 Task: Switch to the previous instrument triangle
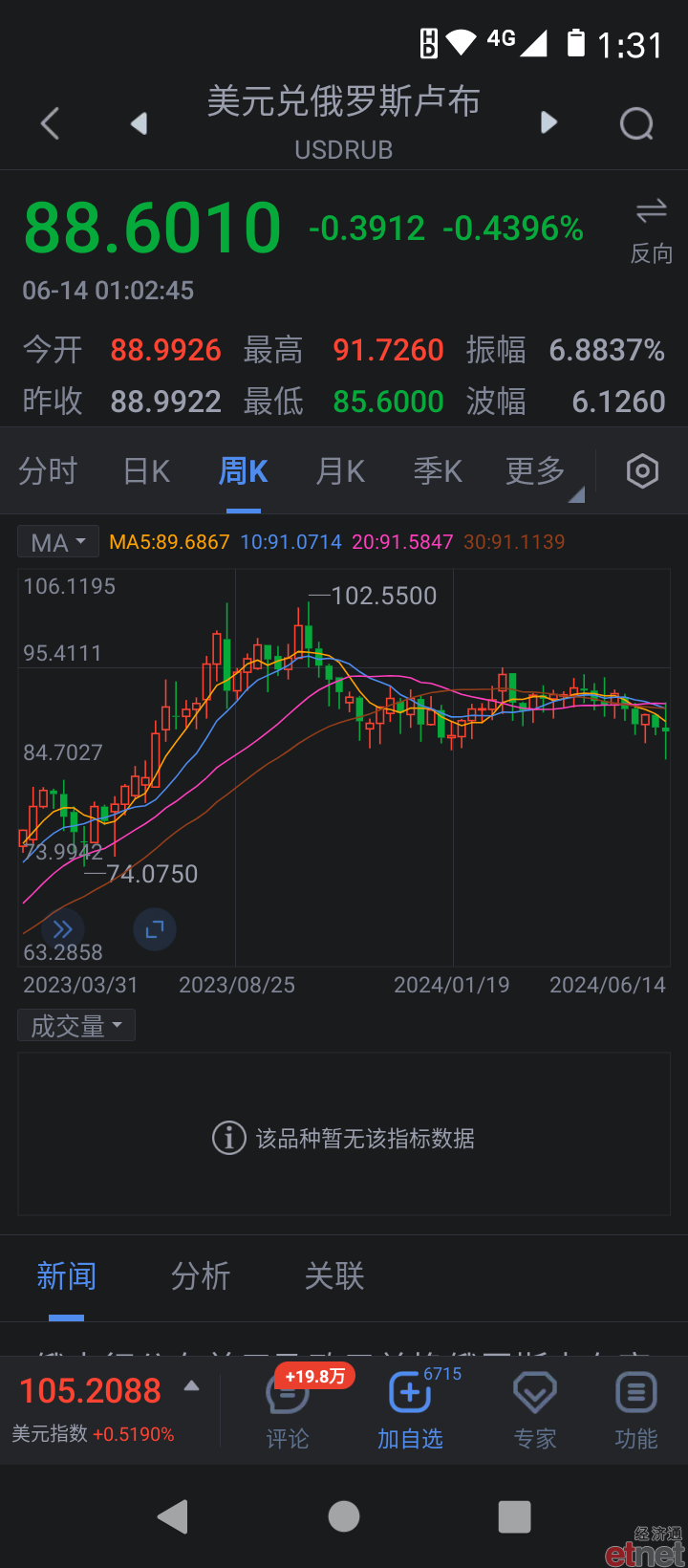(x=140, y=123)
